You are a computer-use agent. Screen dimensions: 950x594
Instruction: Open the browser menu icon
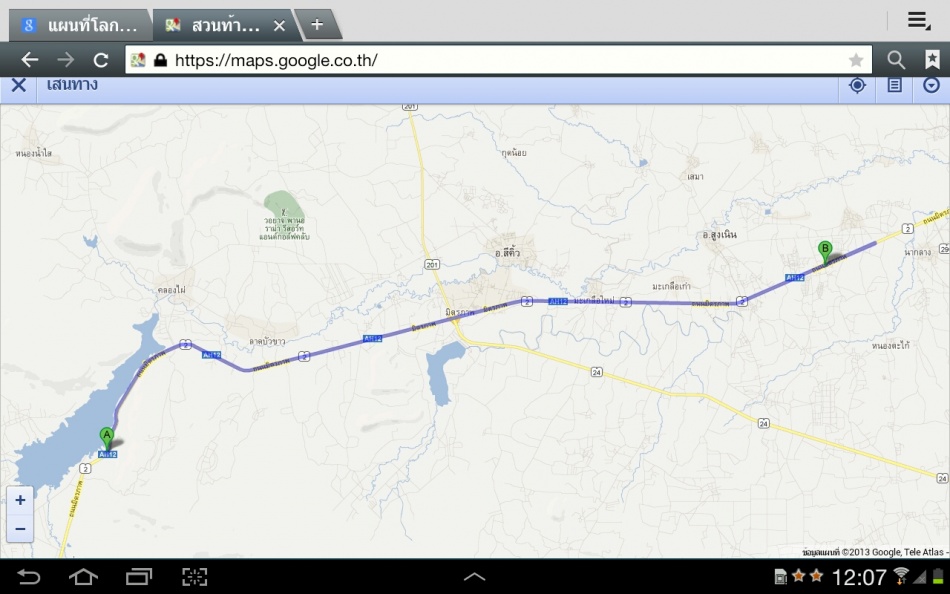(918, 21)
